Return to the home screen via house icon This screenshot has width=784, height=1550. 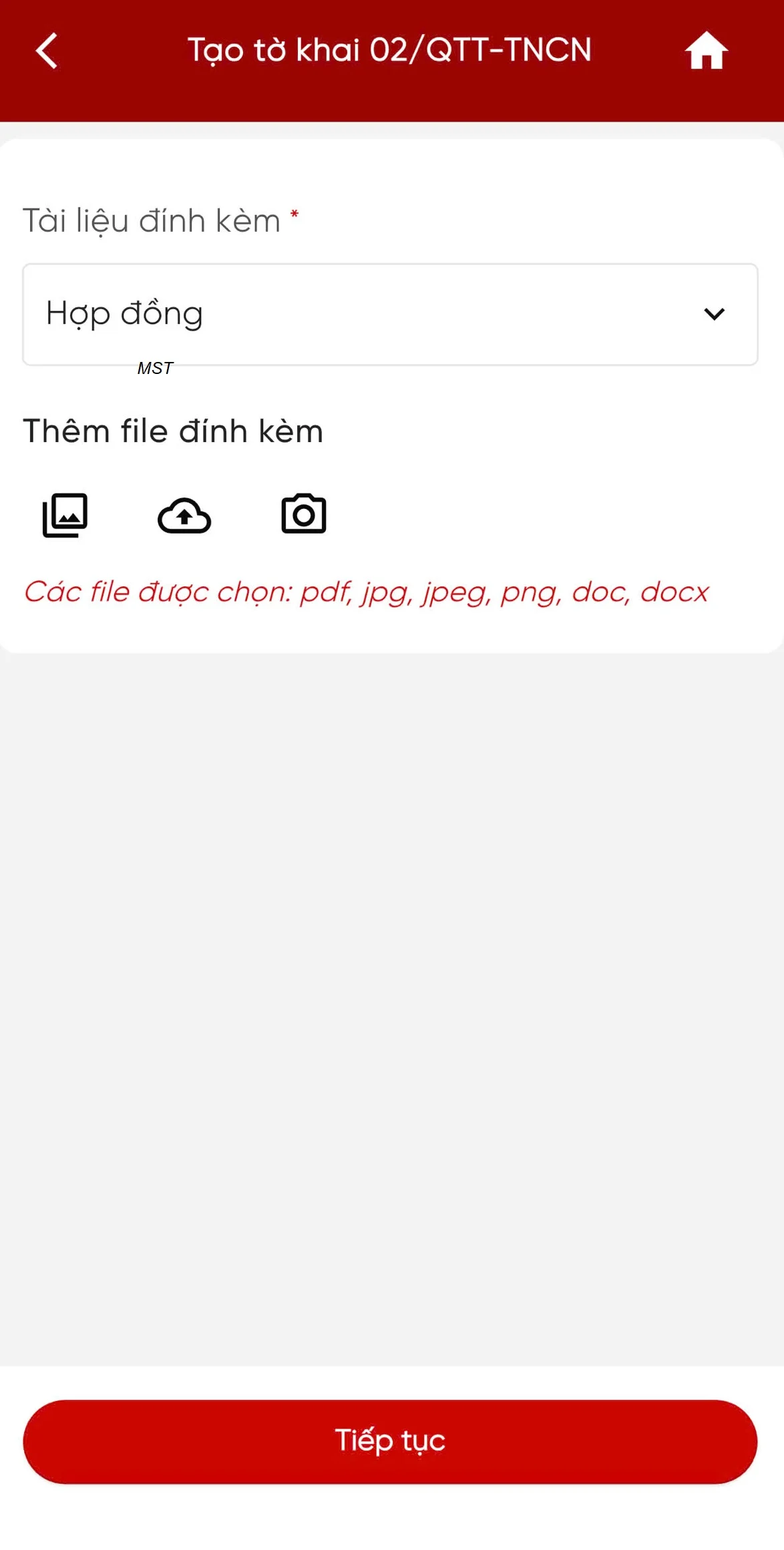706,51
